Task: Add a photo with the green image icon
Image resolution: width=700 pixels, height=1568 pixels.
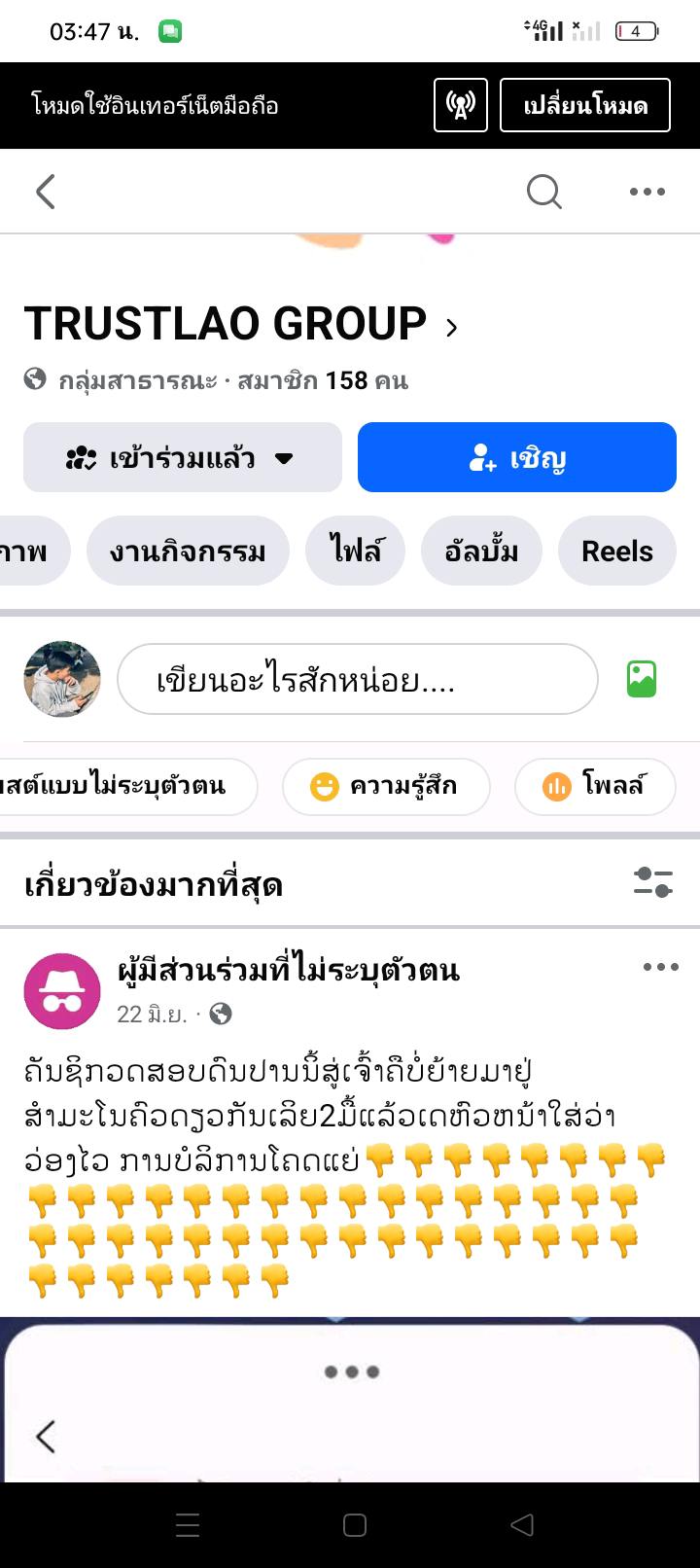Action: 642,679
